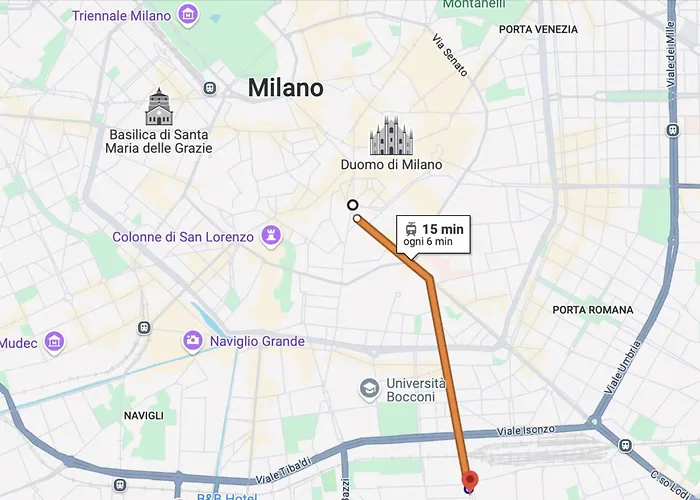
Task: Open the Duomo di Milano place marker
Action: coord(391,135)
